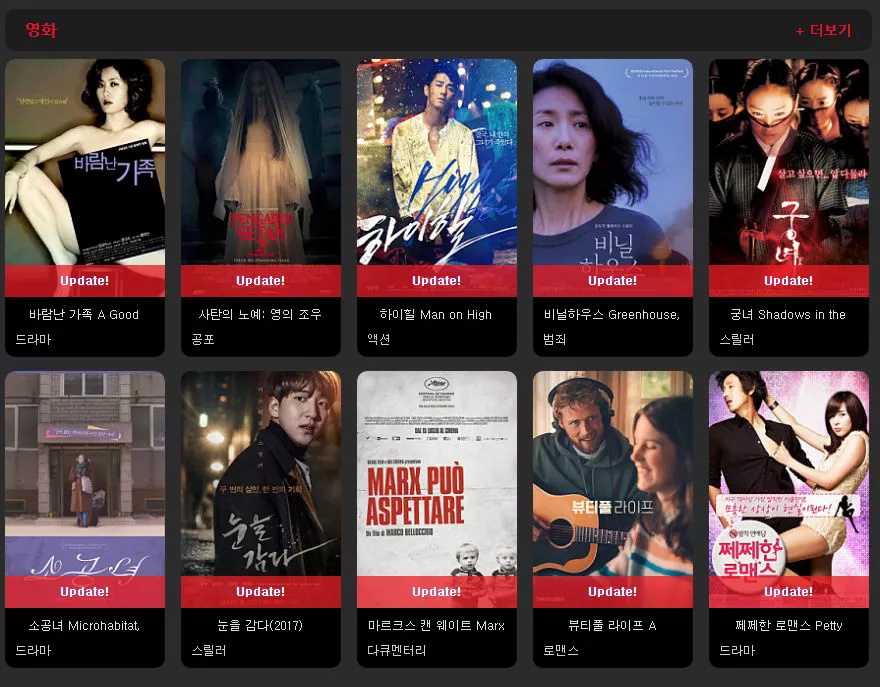
Task: Open the 더보기 link for more movies
Action: (823, 30)
